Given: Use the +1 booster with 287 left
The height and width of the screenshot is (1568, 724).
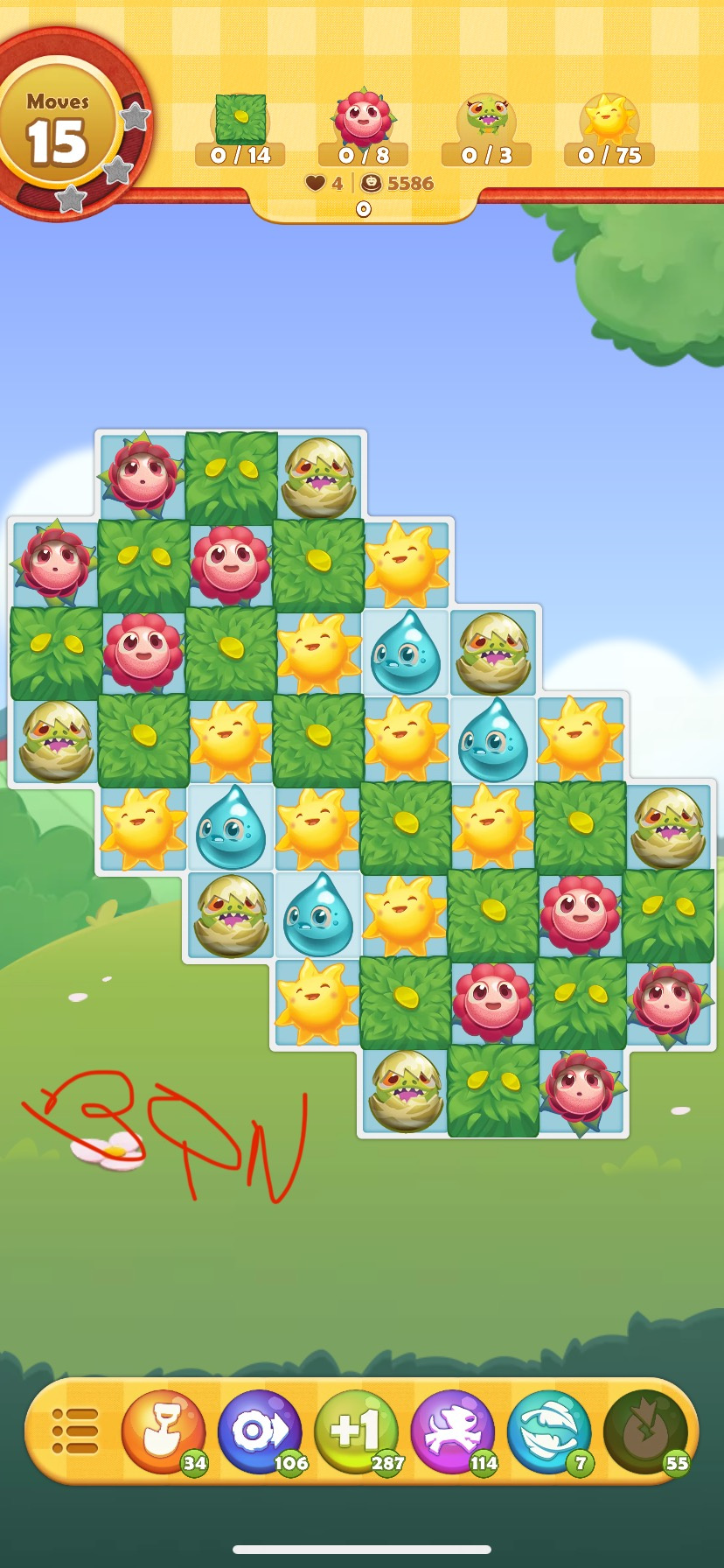Looking at the screenshot, I should (x=356, y=1431).
